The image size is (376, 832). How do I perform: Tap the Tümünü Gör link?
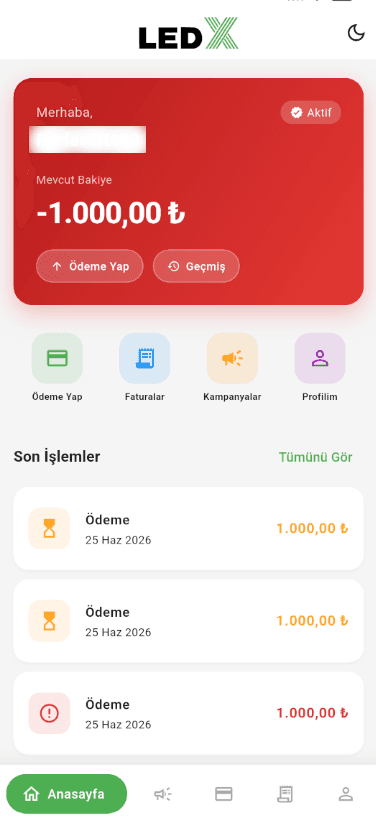coord(316,457)
